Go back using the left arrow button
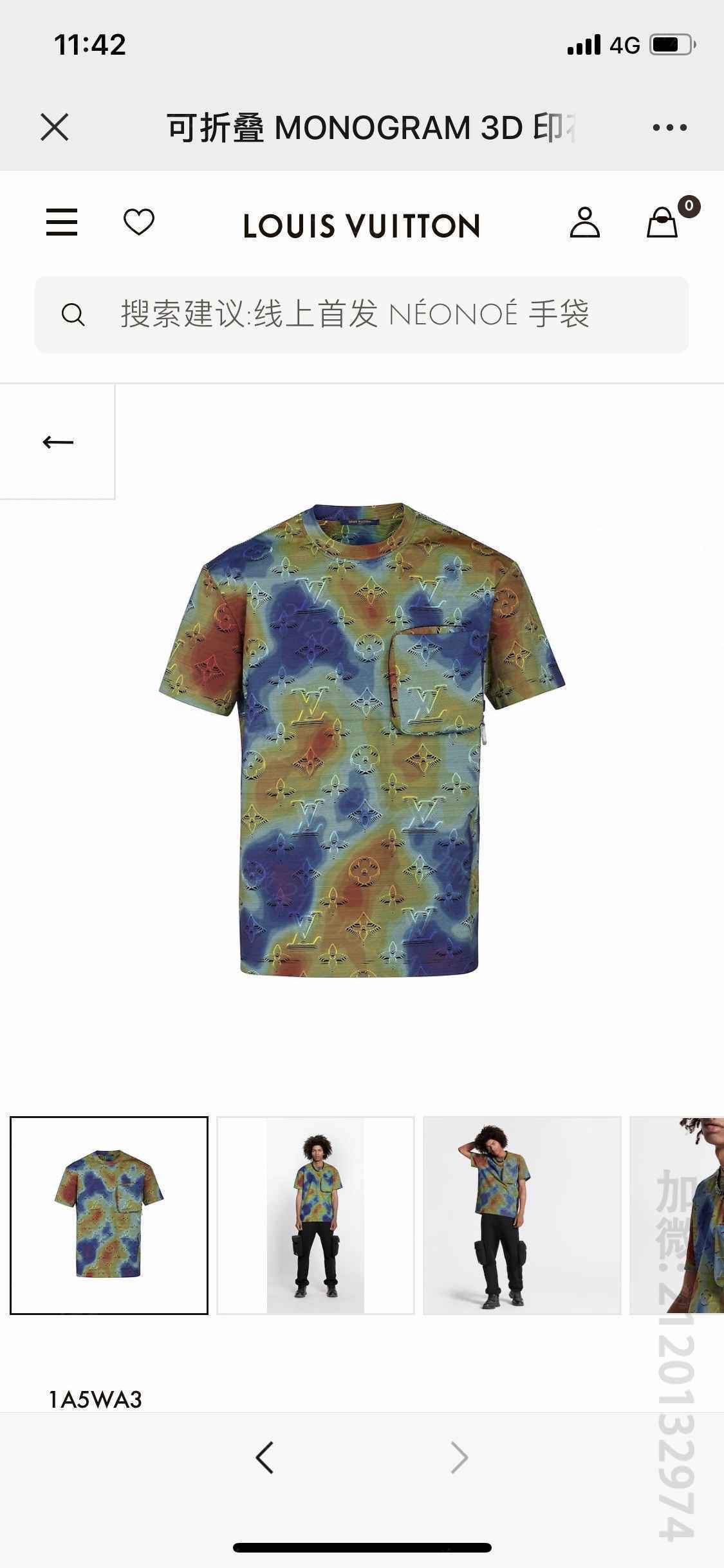 pyautogui.click(x=58, y=442)
